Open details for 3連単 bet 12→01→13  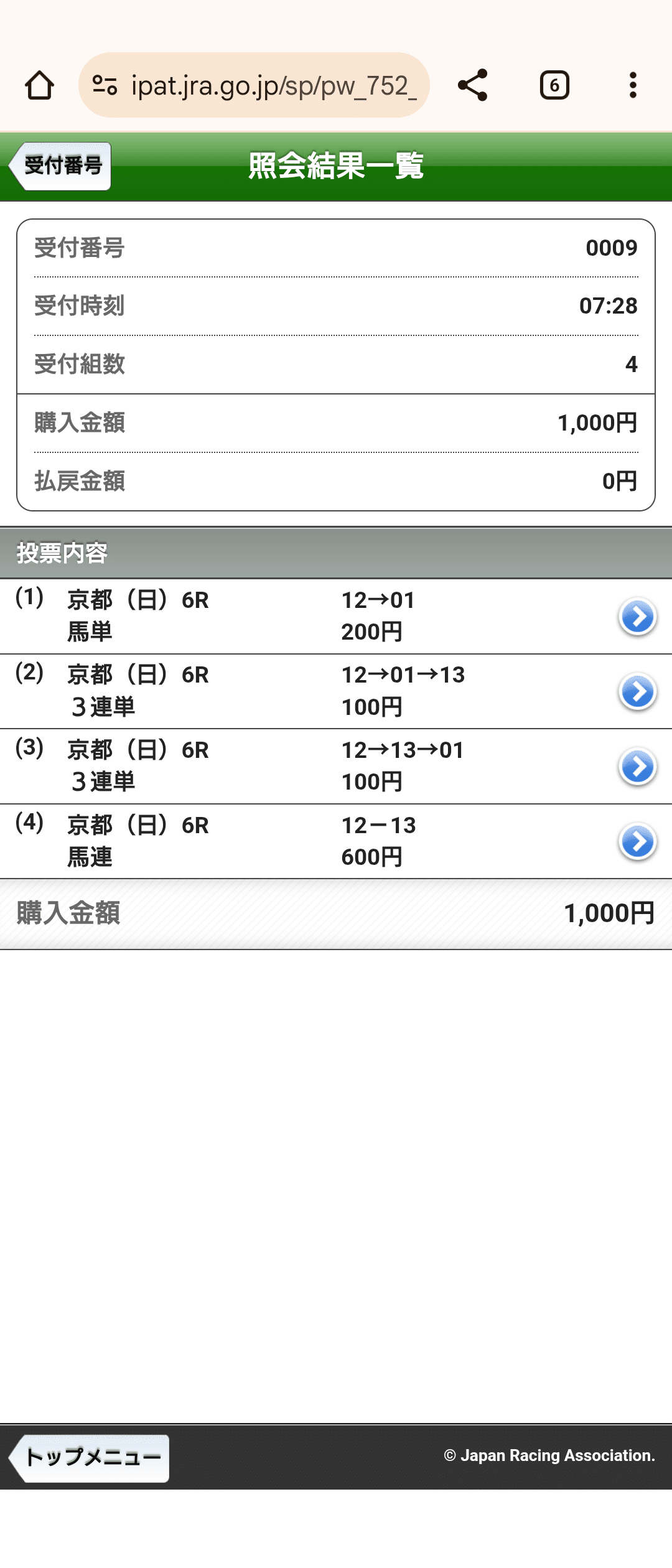(x=637, y=690)
